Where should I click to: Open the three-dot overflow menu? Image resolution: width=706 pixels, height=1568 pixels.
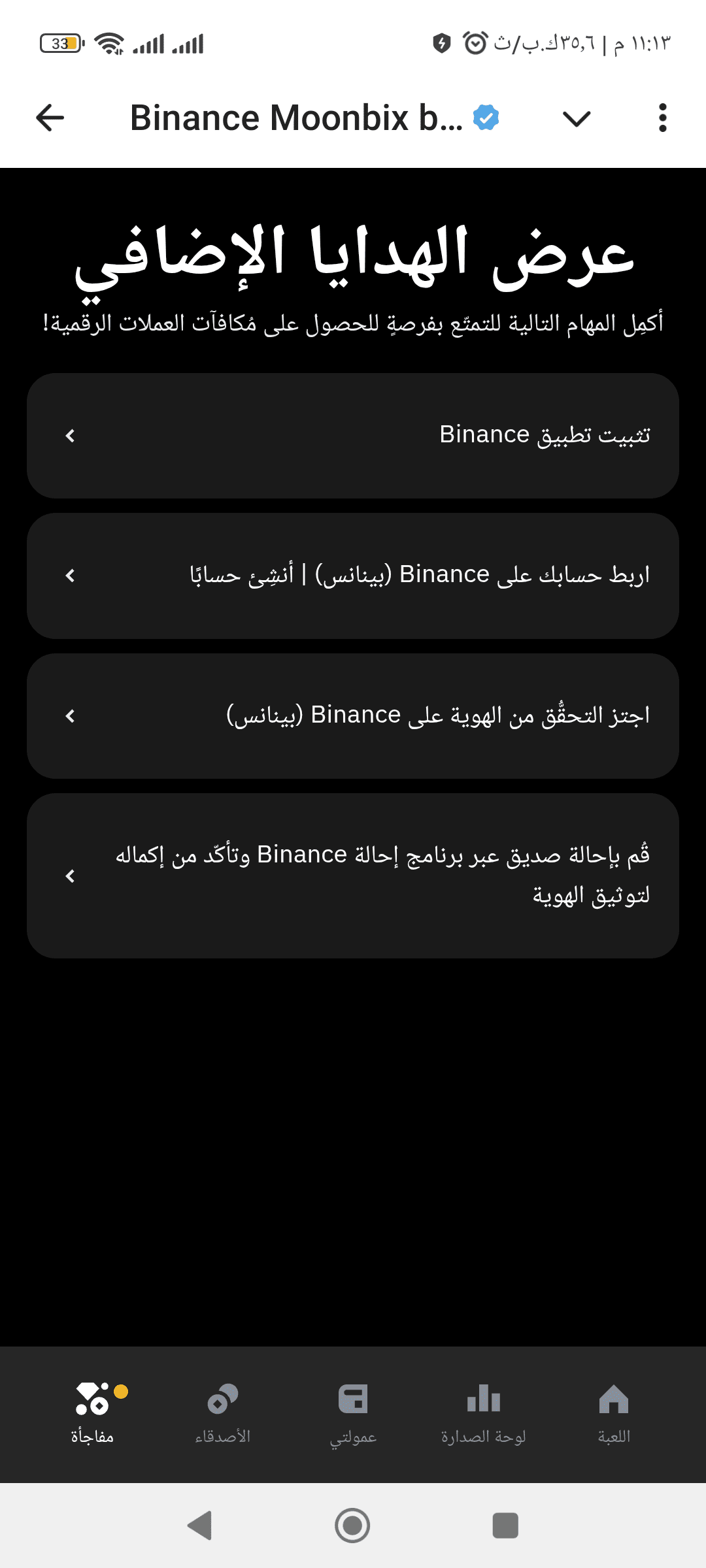tap(662, 118)
